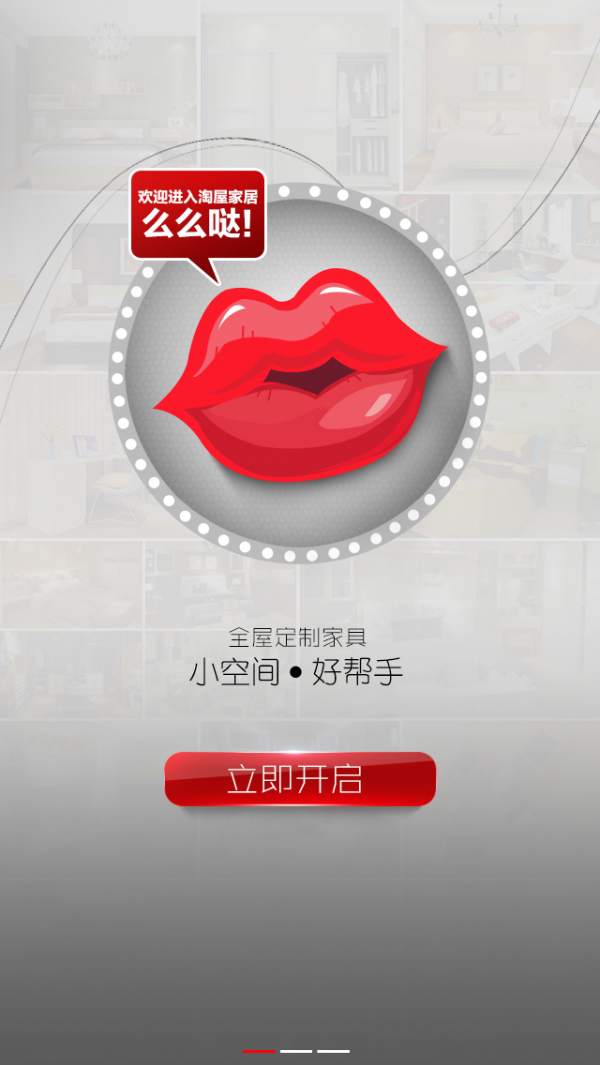The height and width of the screenshot is (1065, 600).
Task: Tap the 立即开启 button
Action: pyautogui.click(x=300, y=779)
